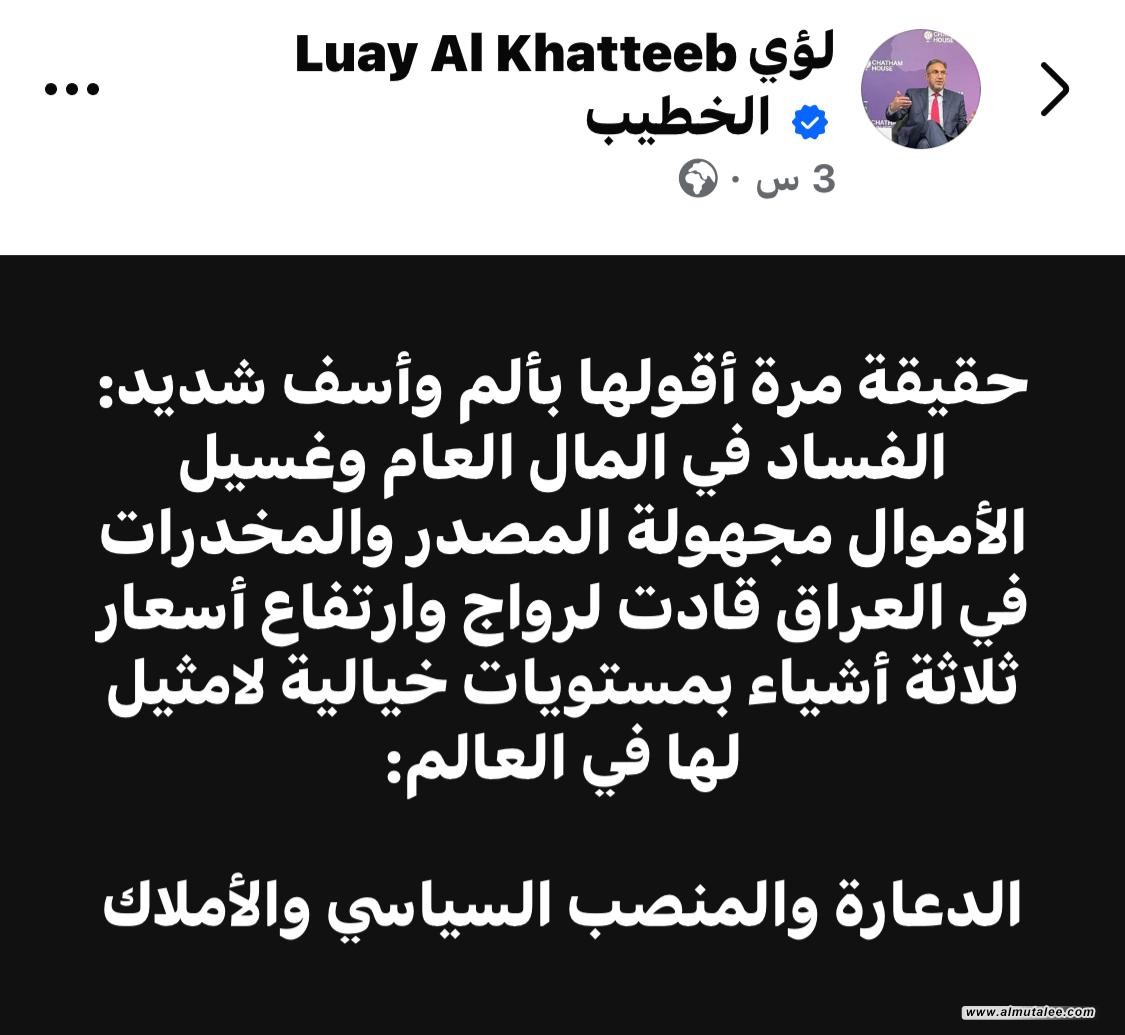The width and height of the screenshot is (1125, 1035).
Task: Open Luay Al Khatteeb's profile picture
Action: coord(920,89)
